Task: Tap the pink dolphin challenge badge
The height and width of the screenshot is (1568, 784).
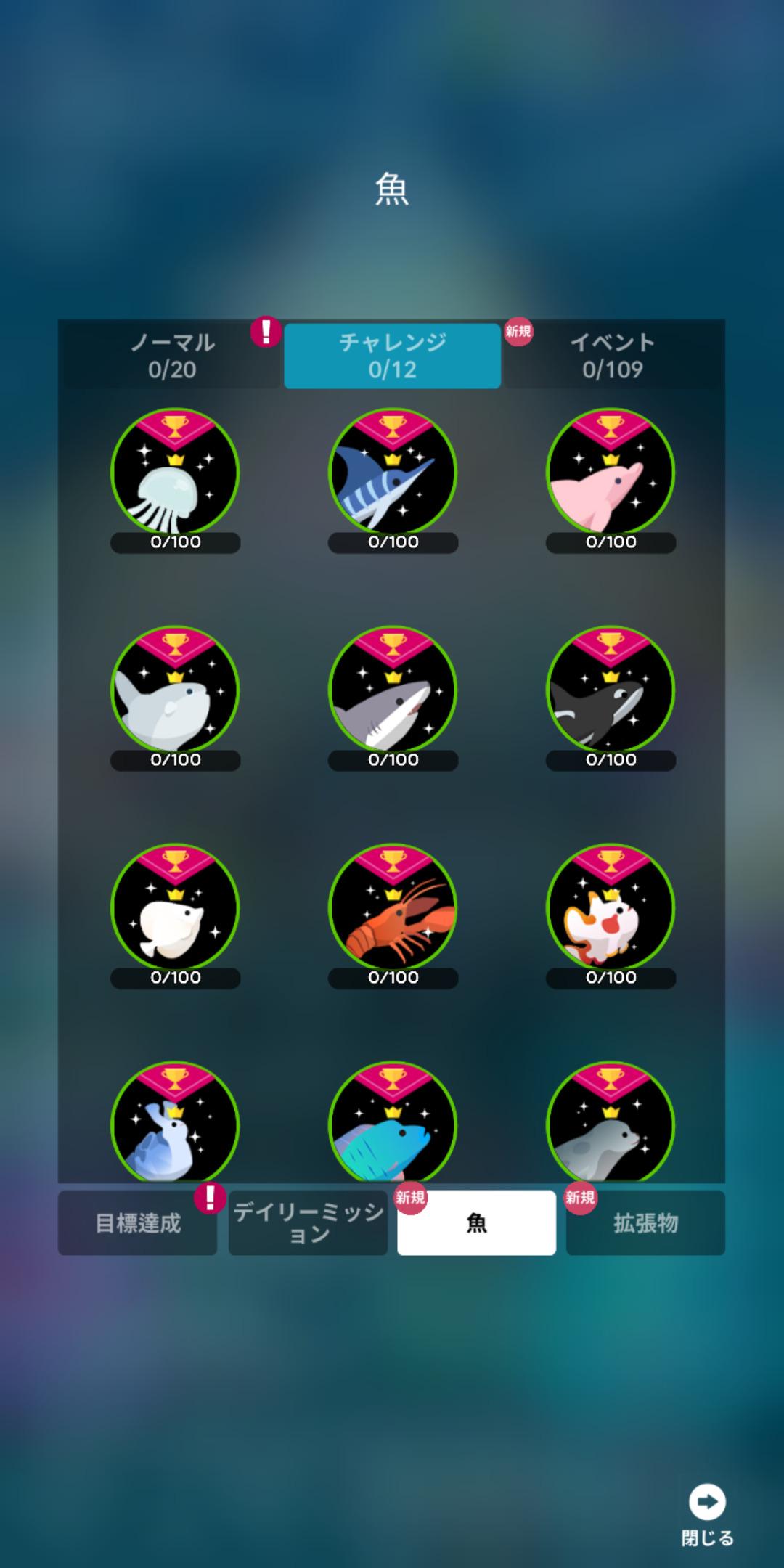Action: pos(611,473)
